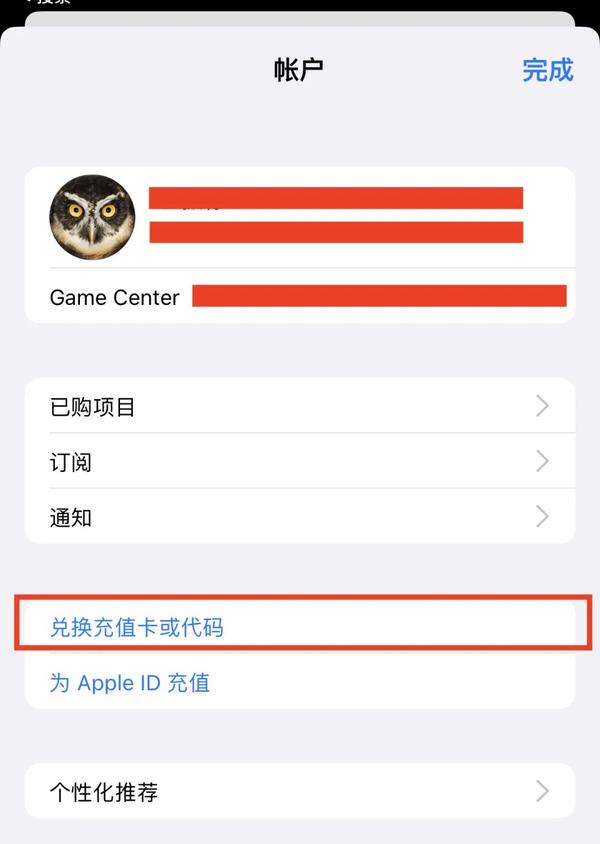Screen dimensions: 600x844
Task: Tap 完成 to close the account page
Action: [547, 70]
